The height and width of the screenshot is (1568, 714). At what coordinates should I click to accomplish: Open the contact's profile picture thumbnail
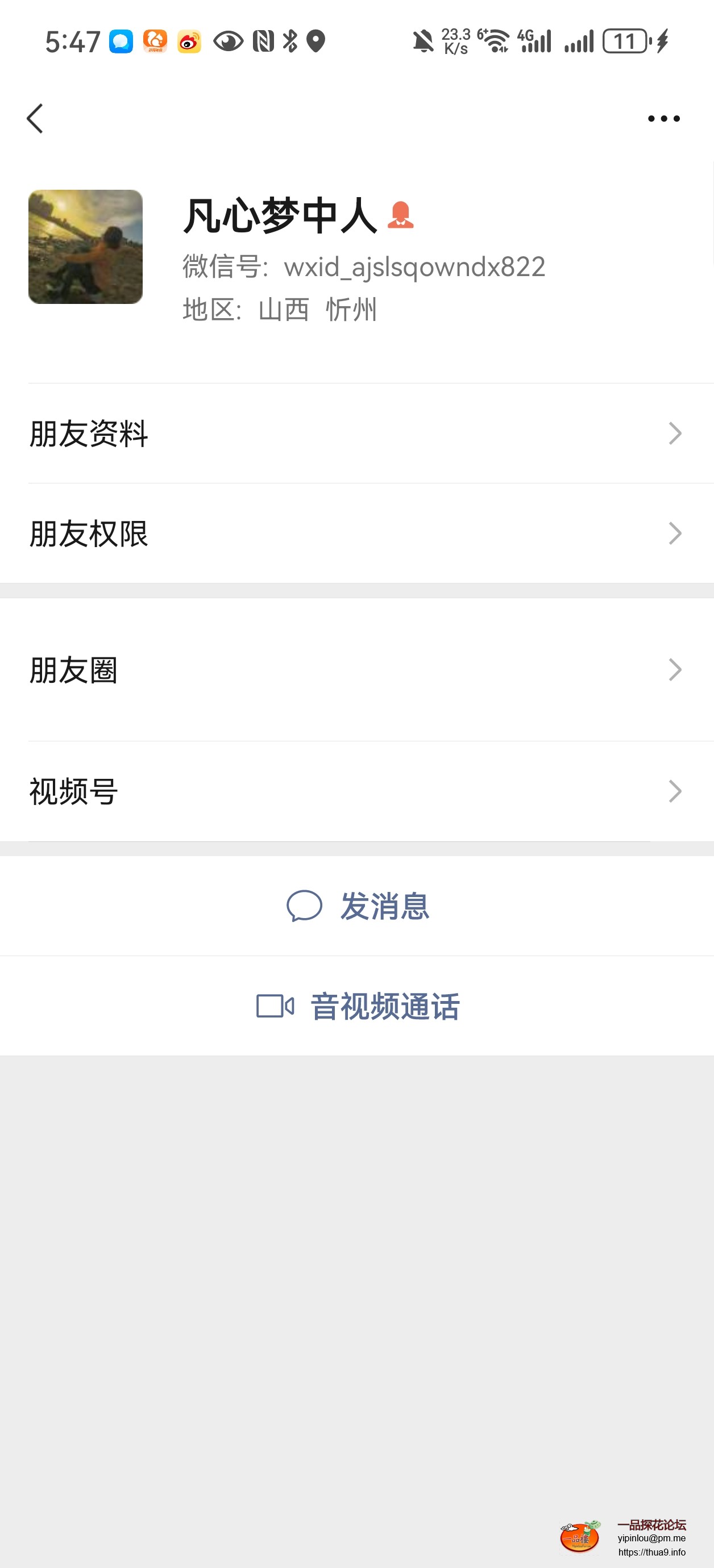pyautogui.click(x=85, y=245)
